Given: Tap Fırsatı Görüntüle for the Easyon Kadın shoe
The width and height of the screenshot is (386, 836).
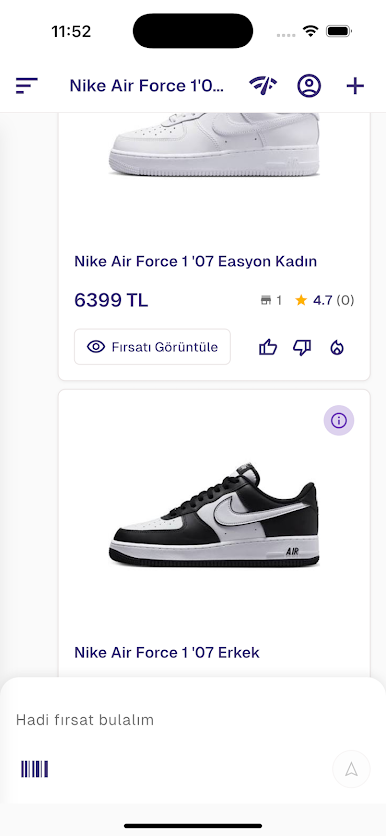Looking at the screenshot, I should coord(152,347).
